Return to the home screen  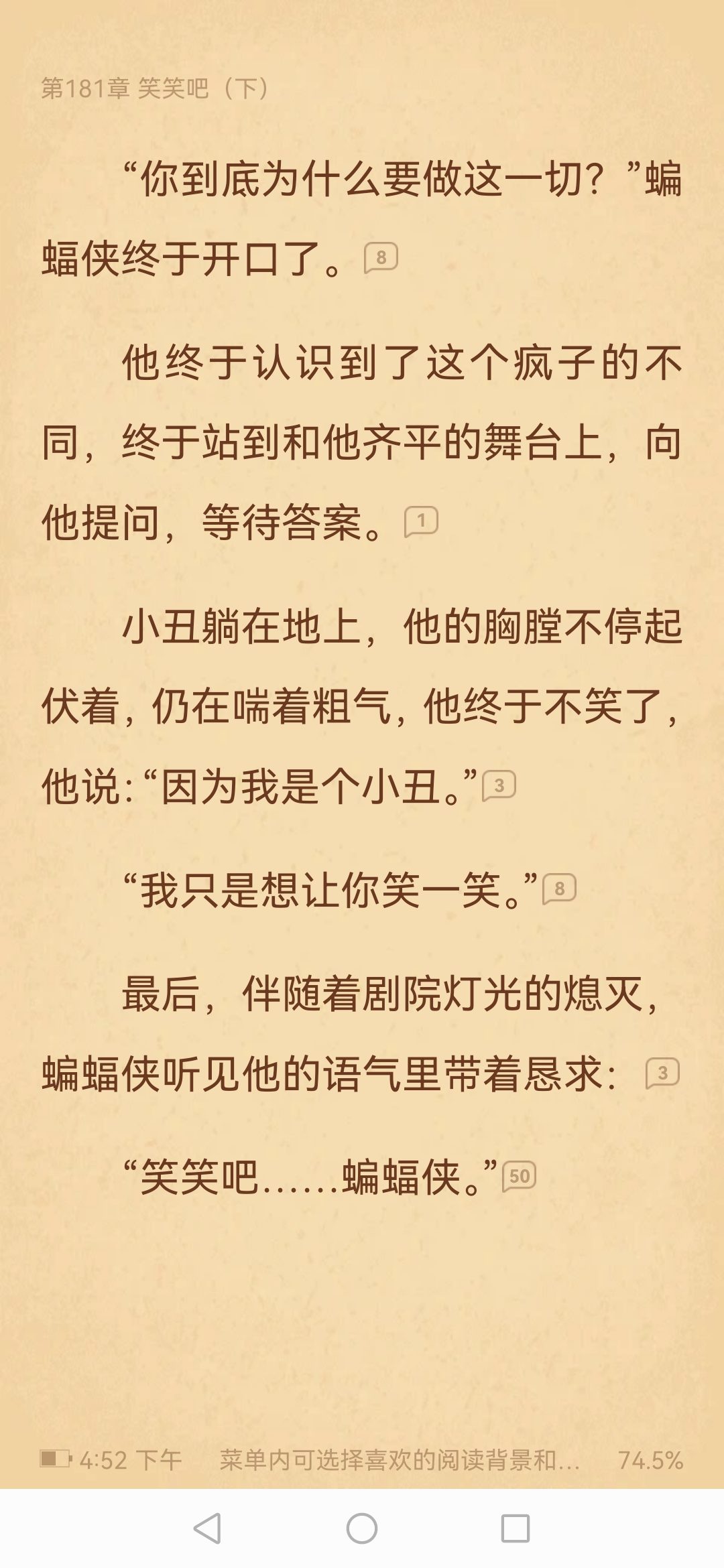point(362,1528)
